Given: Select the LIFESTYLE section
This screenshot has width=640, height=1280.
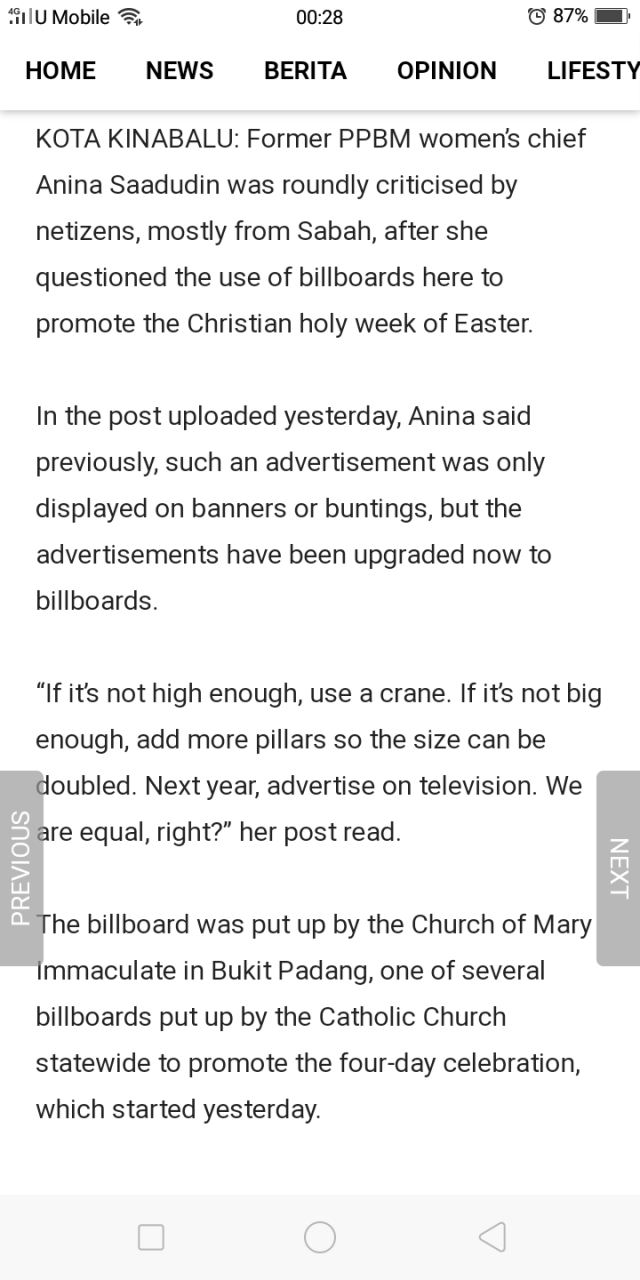Looking at the screenshot, I should click(592, 70).
